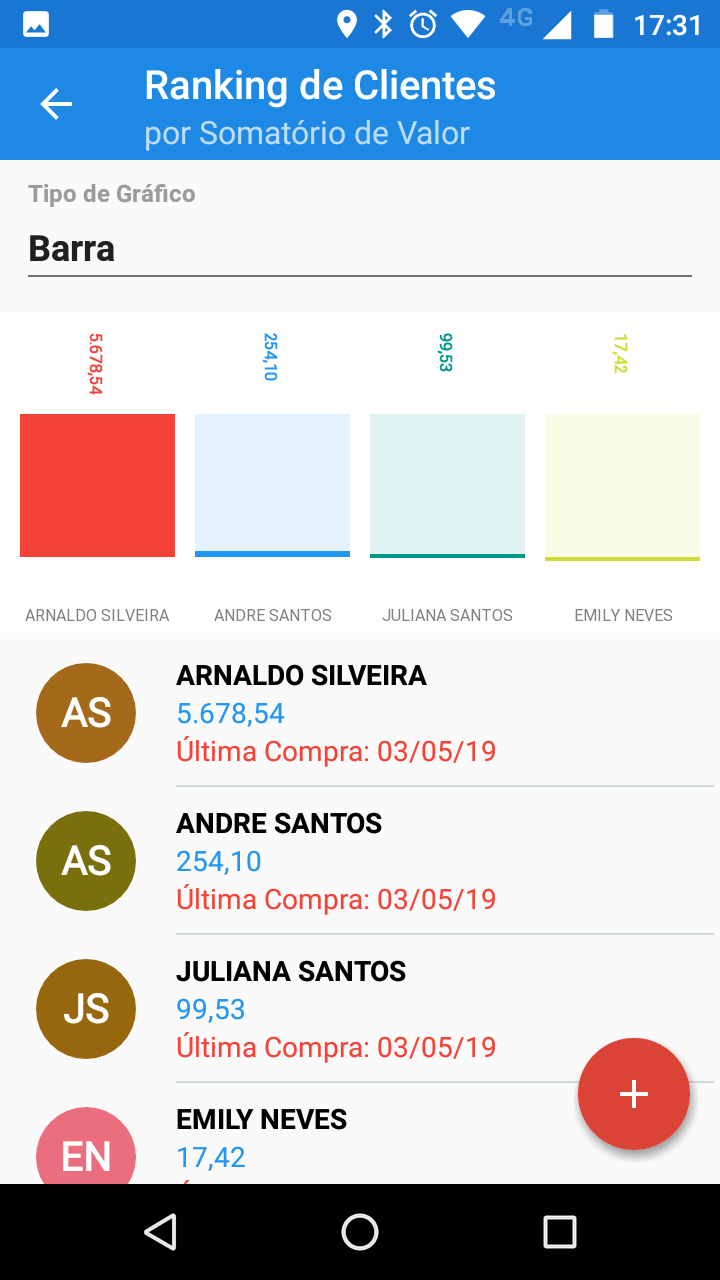
Task: Tap the system home button
Action: tap(360, 1232)
